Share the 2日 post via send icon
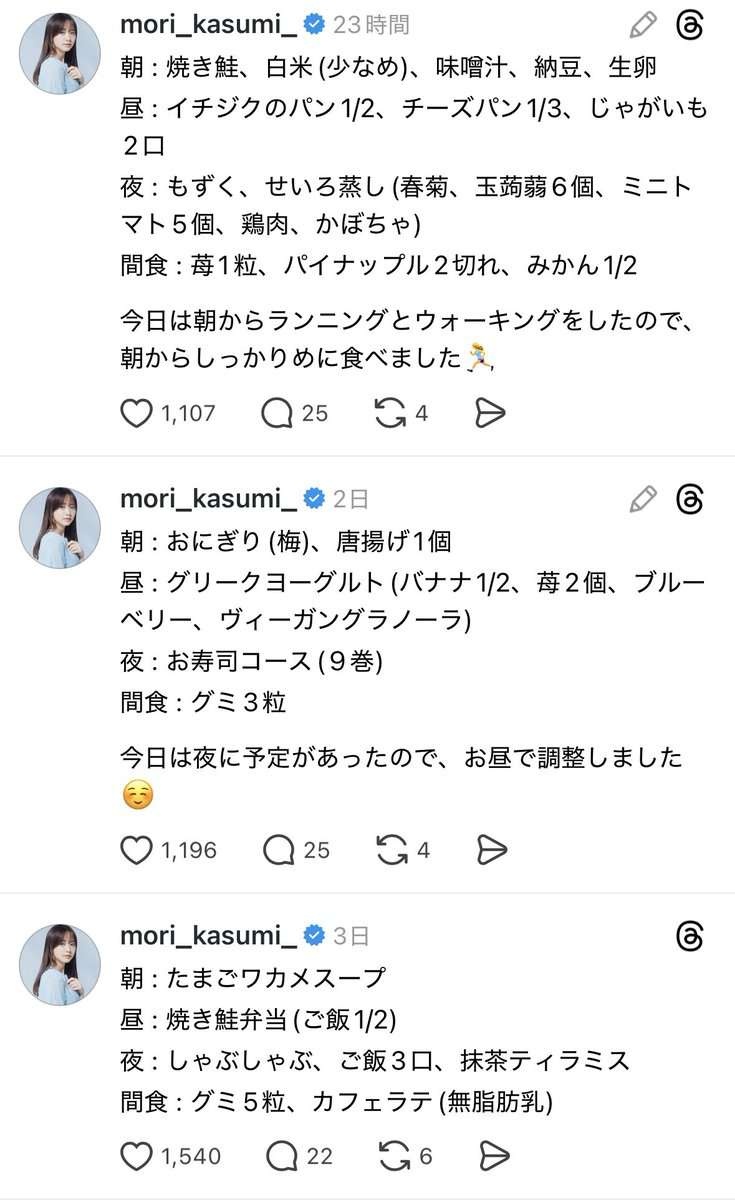735x1200 pixels. (x=491, y=850)
